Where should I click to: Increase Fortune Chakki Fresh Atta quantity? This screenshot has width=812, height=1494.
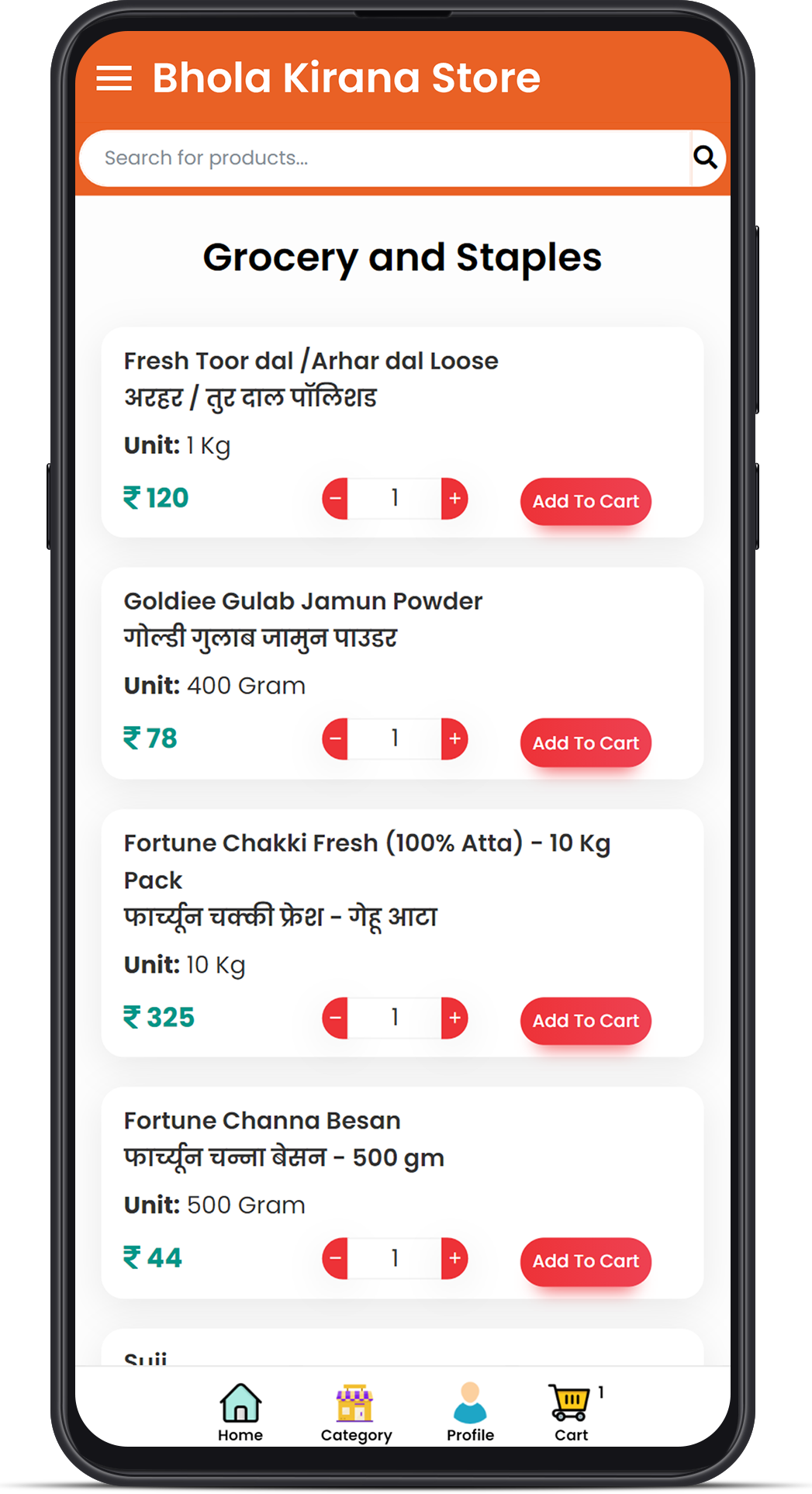pyautogui.click(x=455, y=1018)
